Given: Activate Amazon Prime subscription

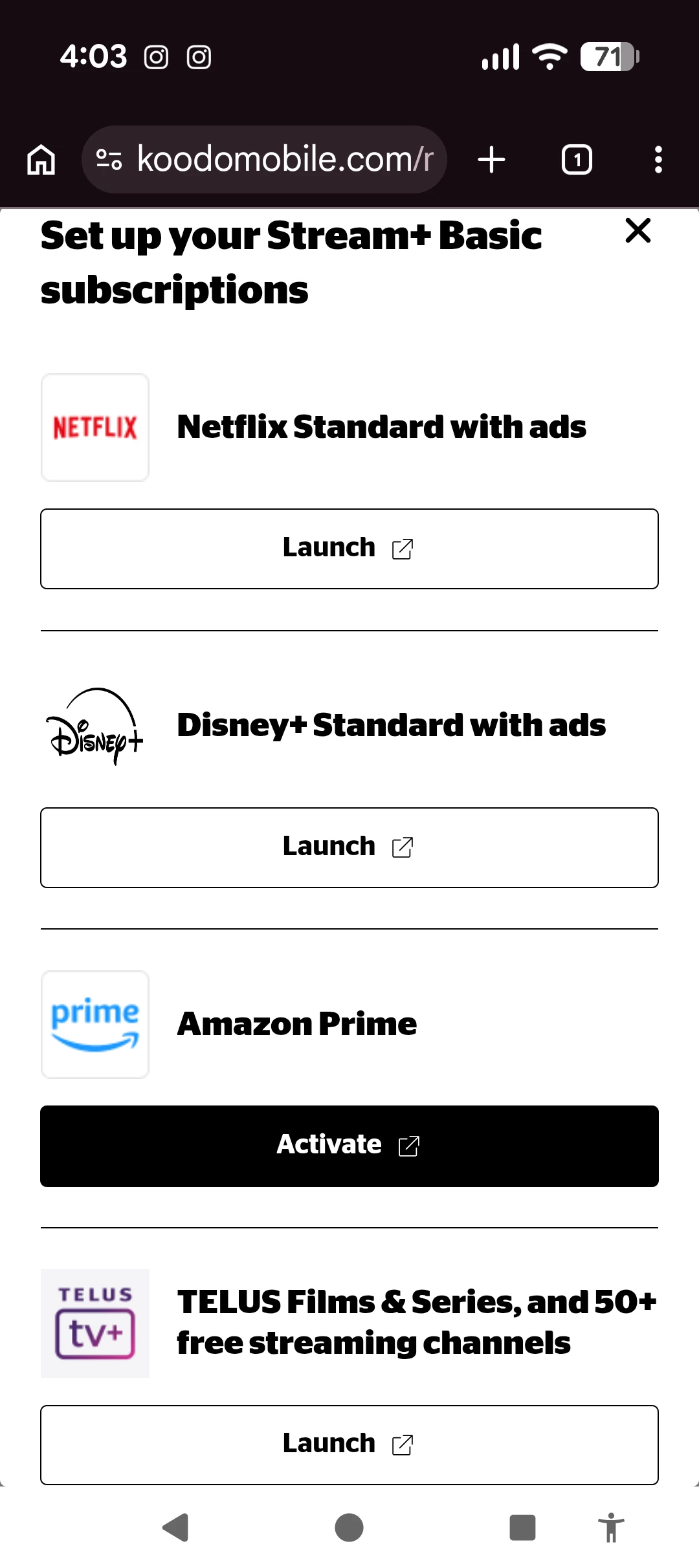Looking at the screenshot, I should [349, 1146].
